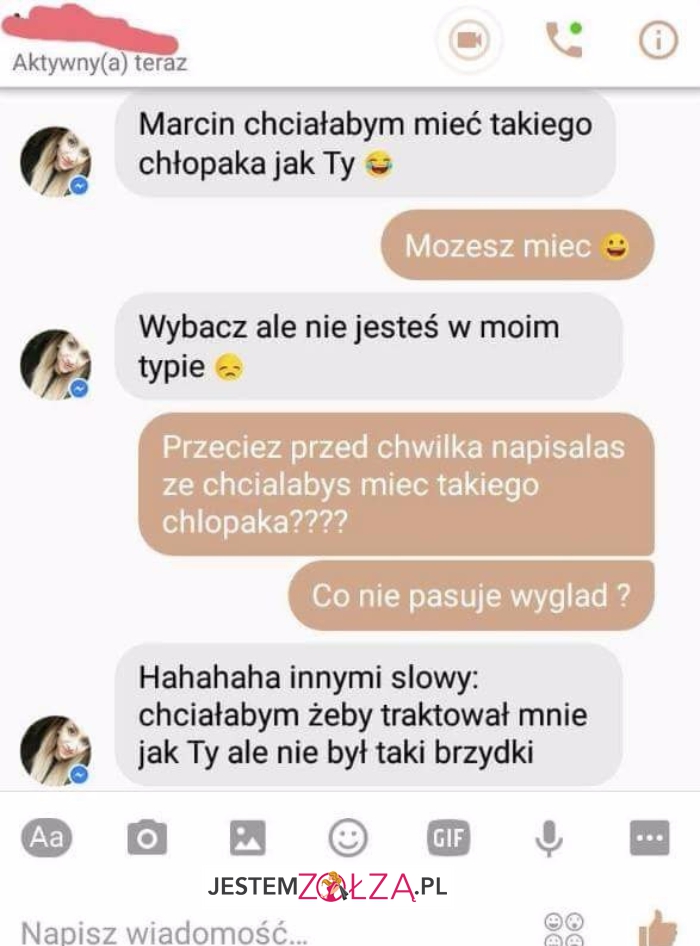Open the camera to take a photo
The height and width of the screenshot is (946, 700).
coord(147,838)
